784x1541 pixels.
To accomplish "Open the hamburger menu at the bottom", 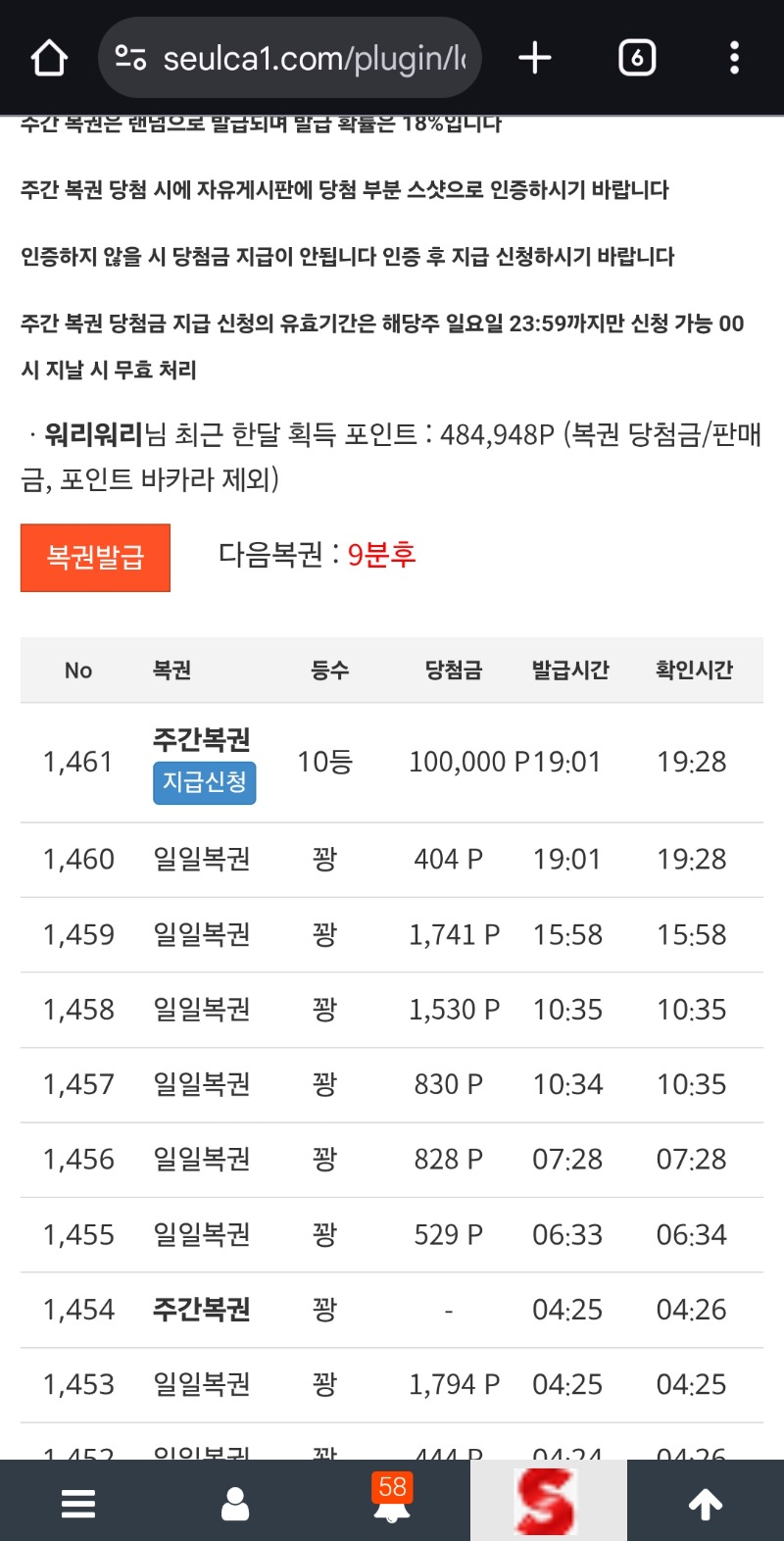I will [78, 1503].
